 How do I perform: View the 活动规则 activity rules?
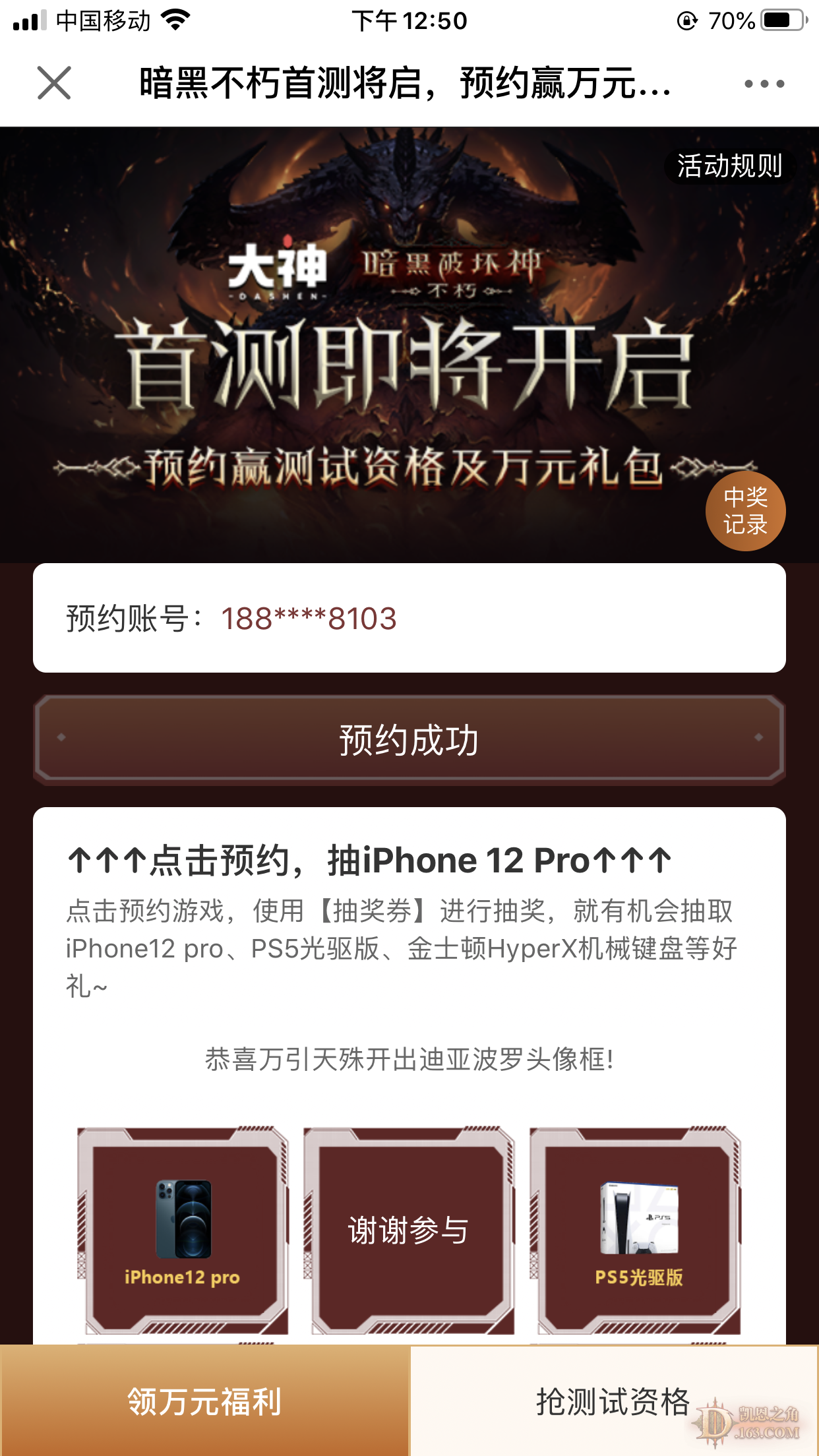tap(729, 166)
